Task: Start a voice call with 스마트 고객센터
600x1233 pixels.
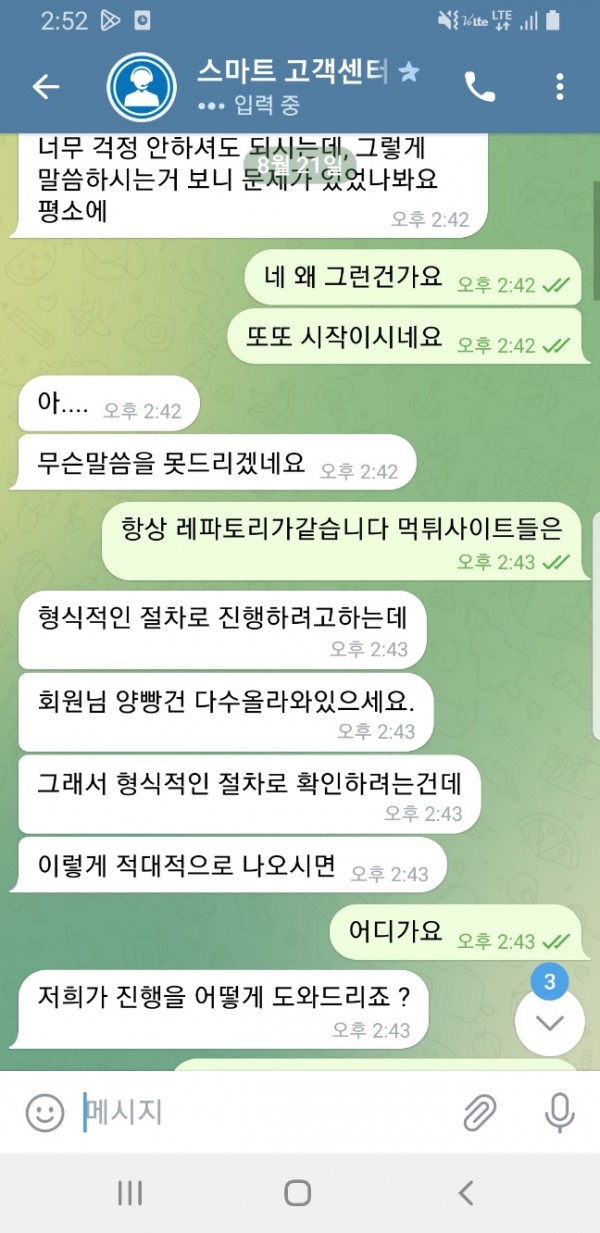Action: click(480, 87)
